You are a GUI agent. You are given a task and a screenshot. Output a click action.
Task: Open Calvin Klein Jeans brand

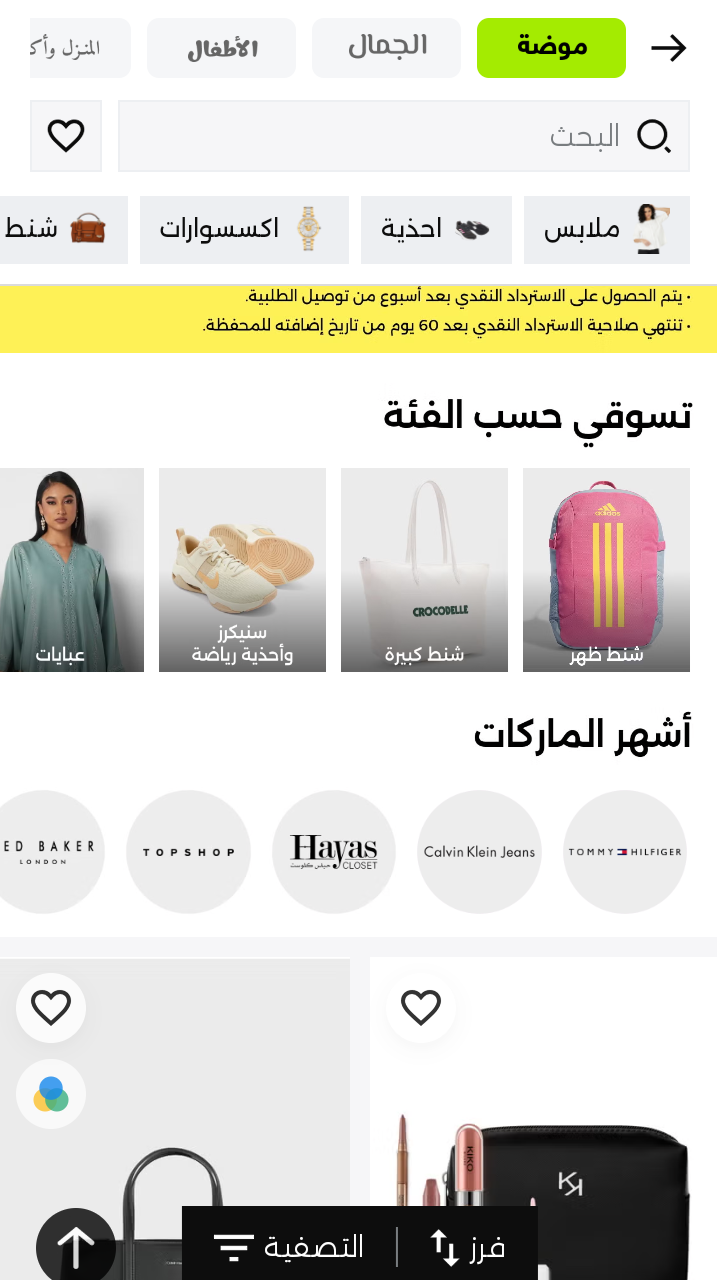[479, 852]
